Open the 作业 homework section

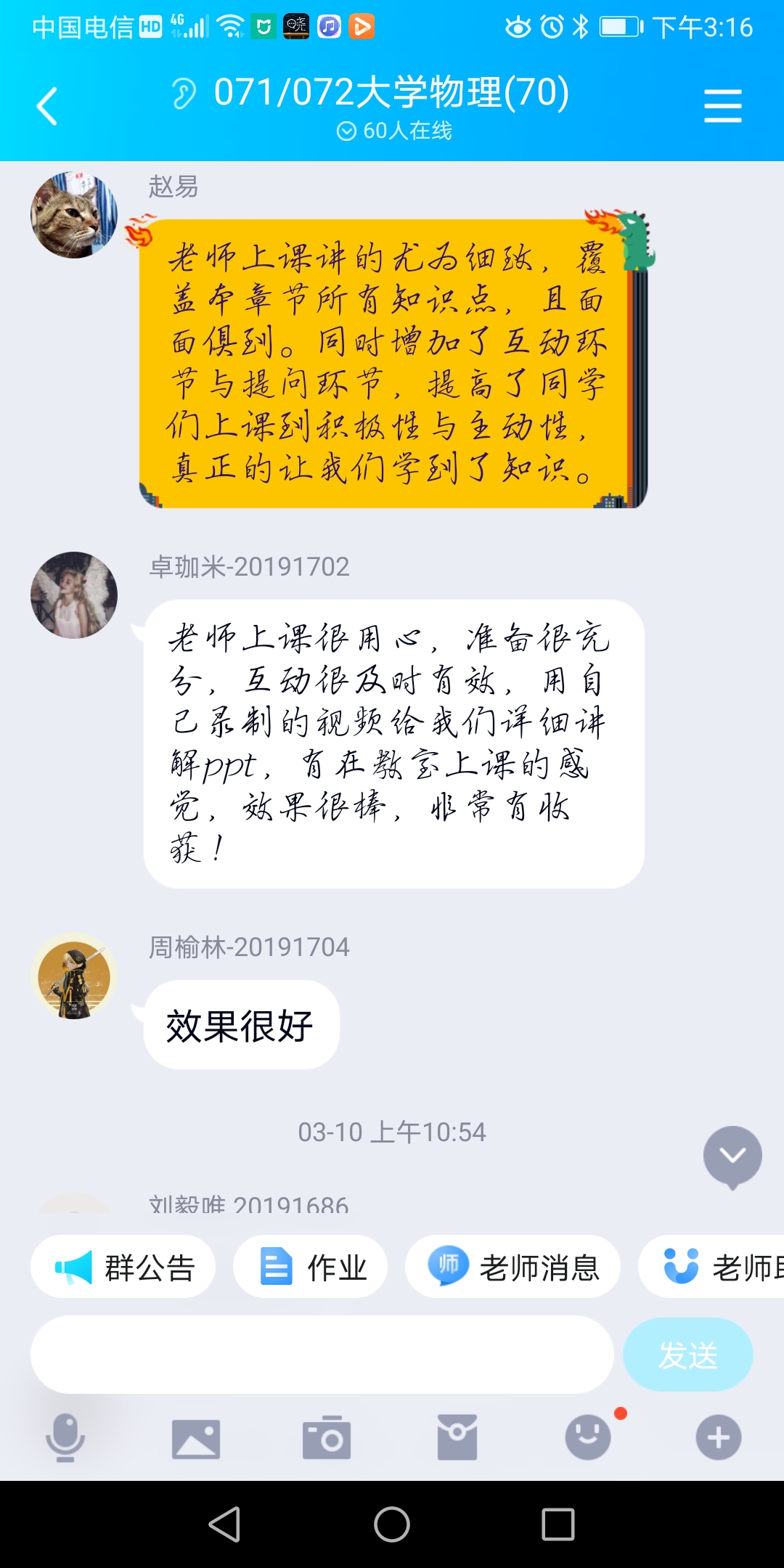[311, 1267]
